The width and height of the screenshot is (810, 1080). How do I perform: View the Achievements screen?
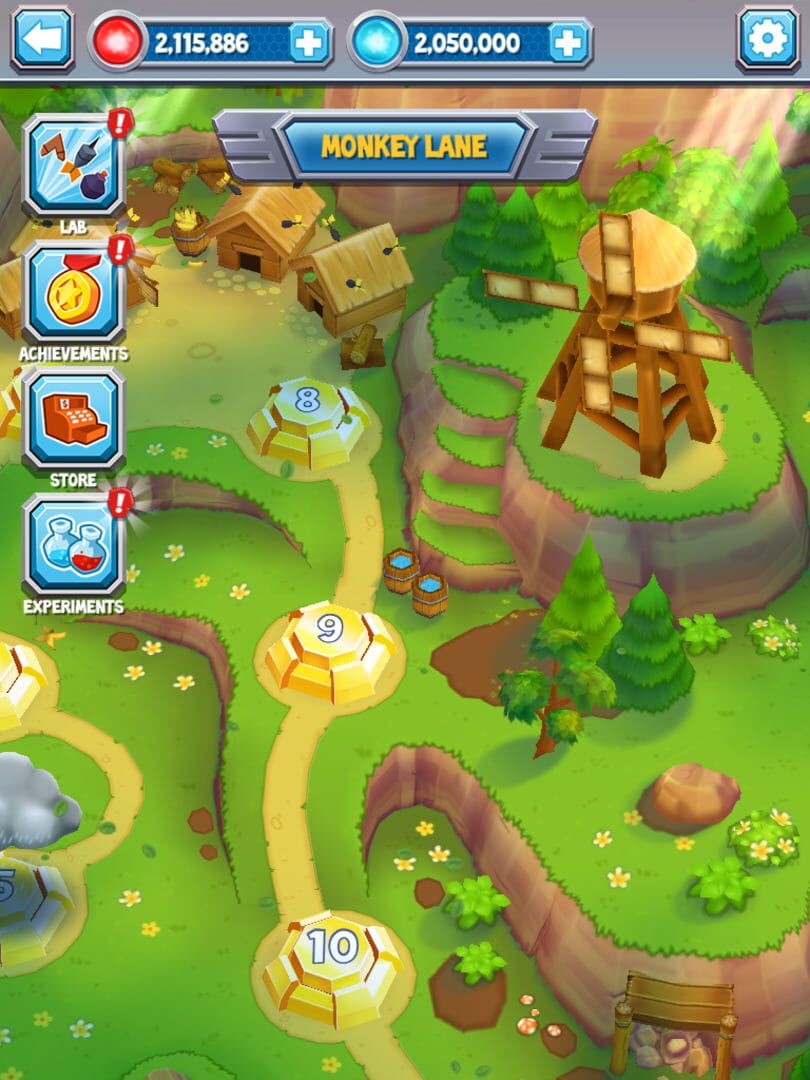click(73, 294)
